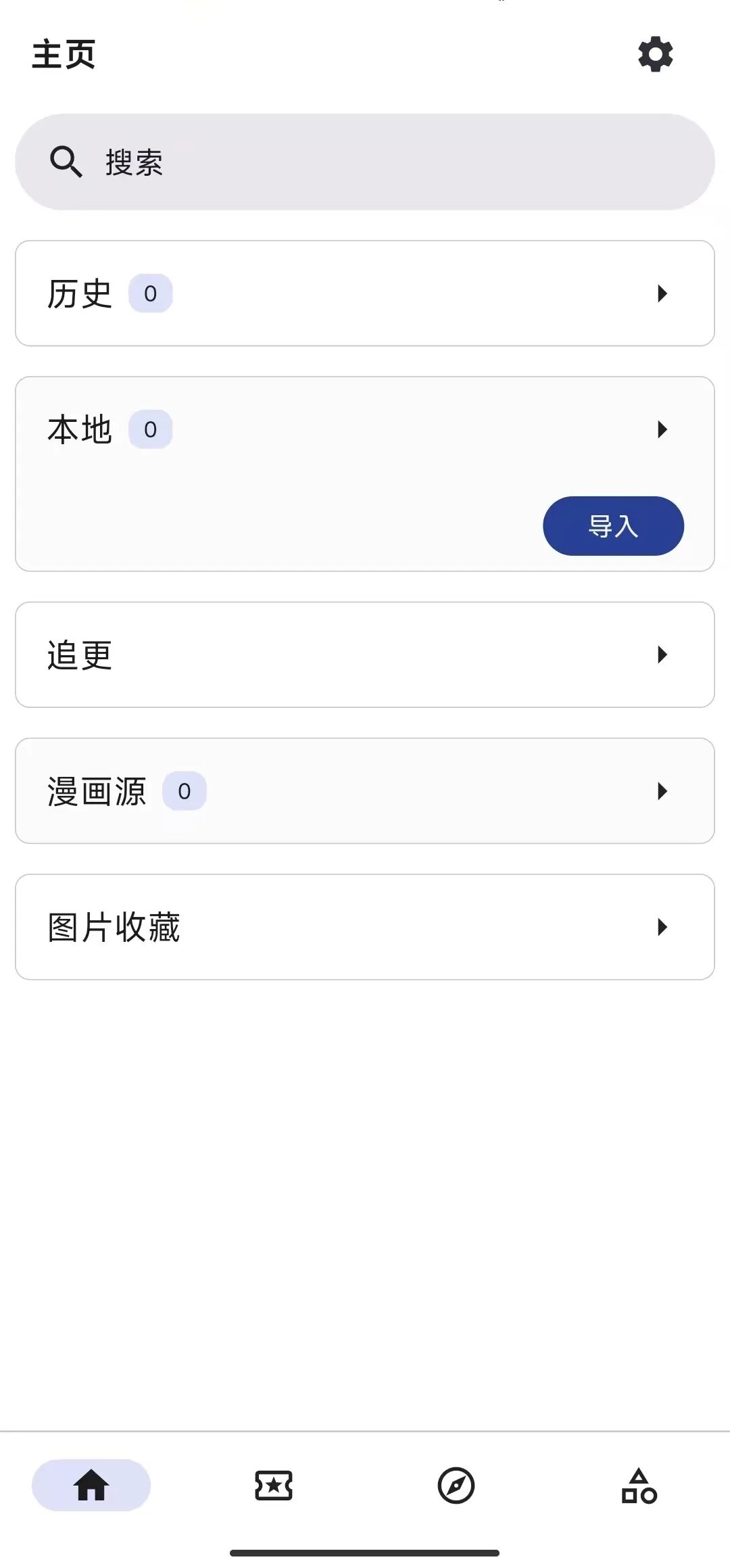730x1568 pixels.
Task: Tap the 导入 import button
Action: coord(612,525)
